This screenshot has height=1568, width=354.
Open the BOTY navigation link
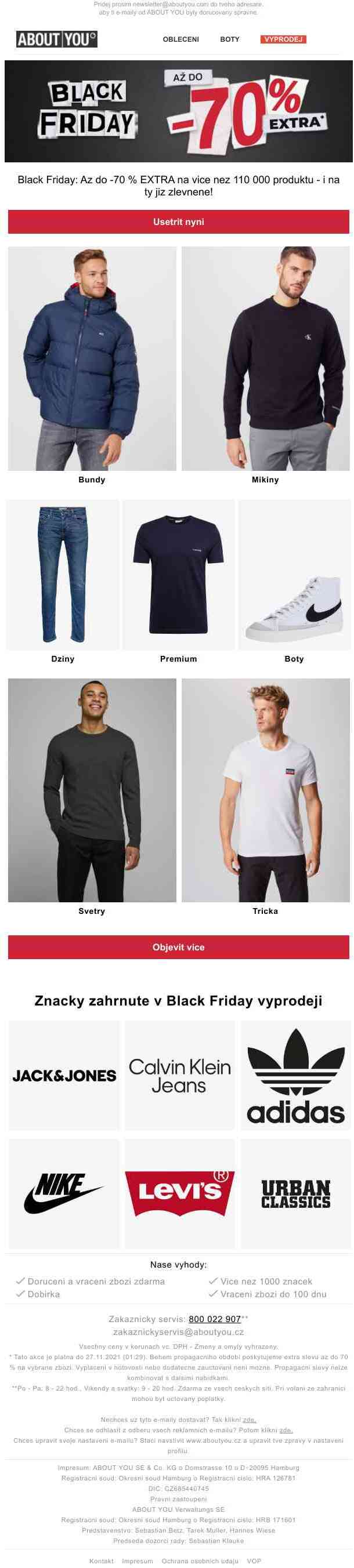[x=229, y=39]
